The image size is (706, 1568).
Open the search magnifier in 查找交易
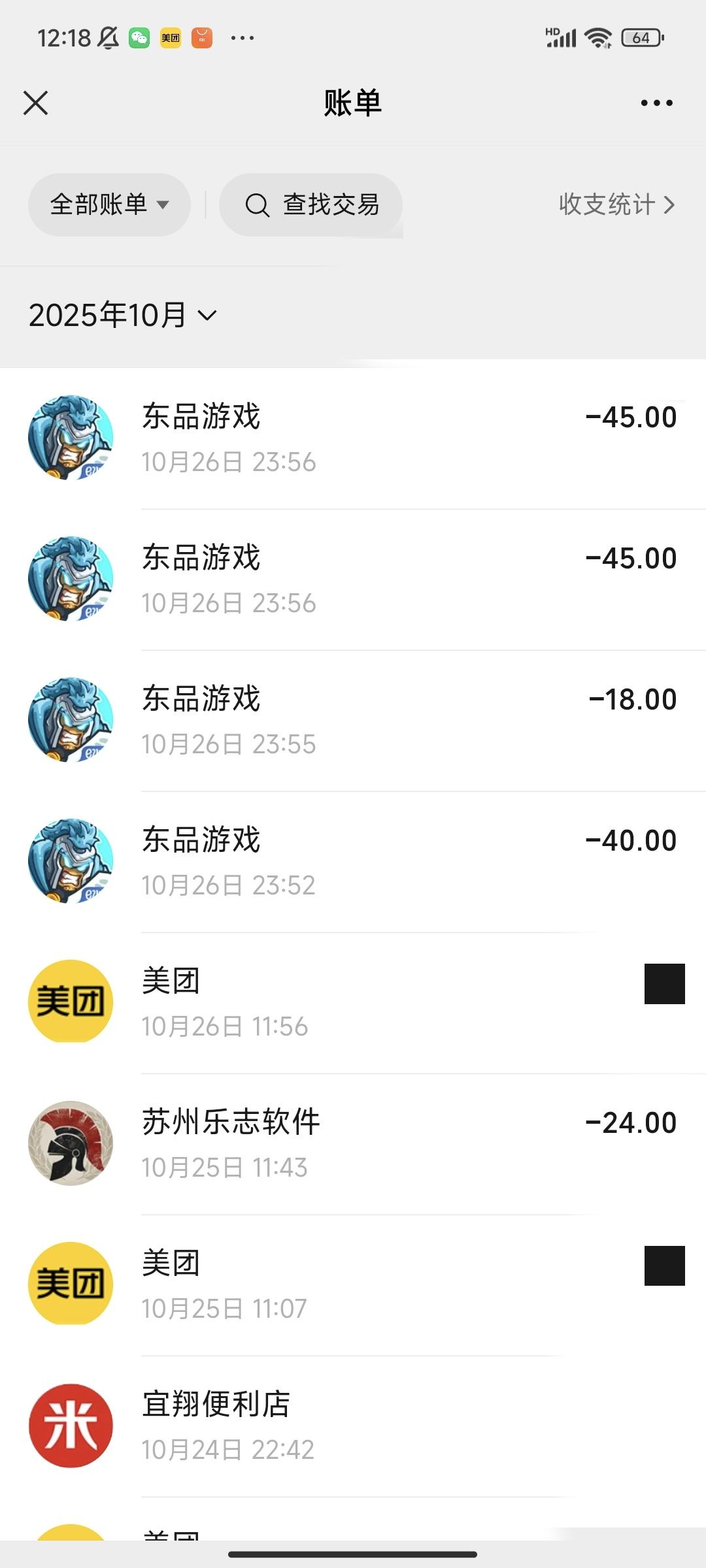[258, 204]
